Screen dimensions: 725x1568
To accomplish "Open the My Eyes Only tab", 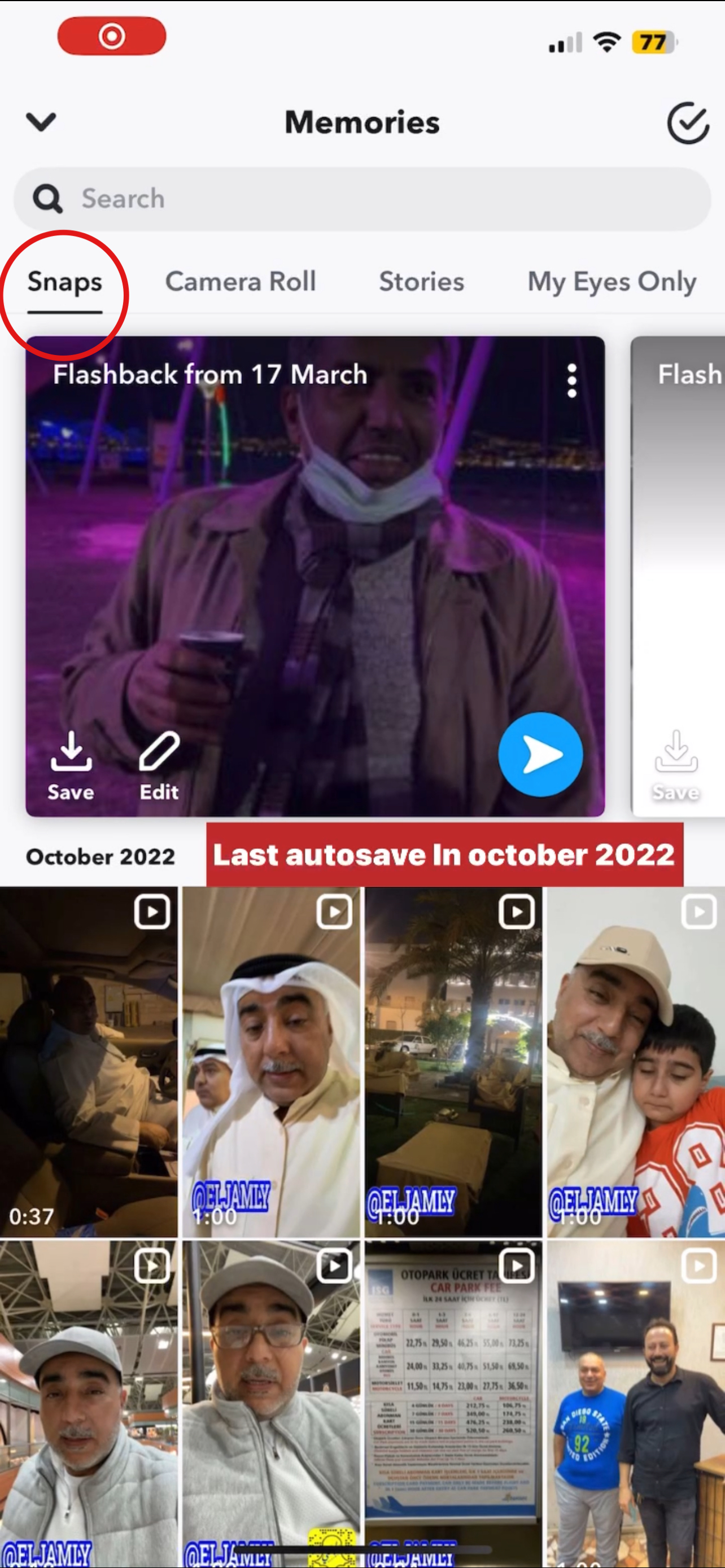I will pyautogui.click(x=611, y=282).
